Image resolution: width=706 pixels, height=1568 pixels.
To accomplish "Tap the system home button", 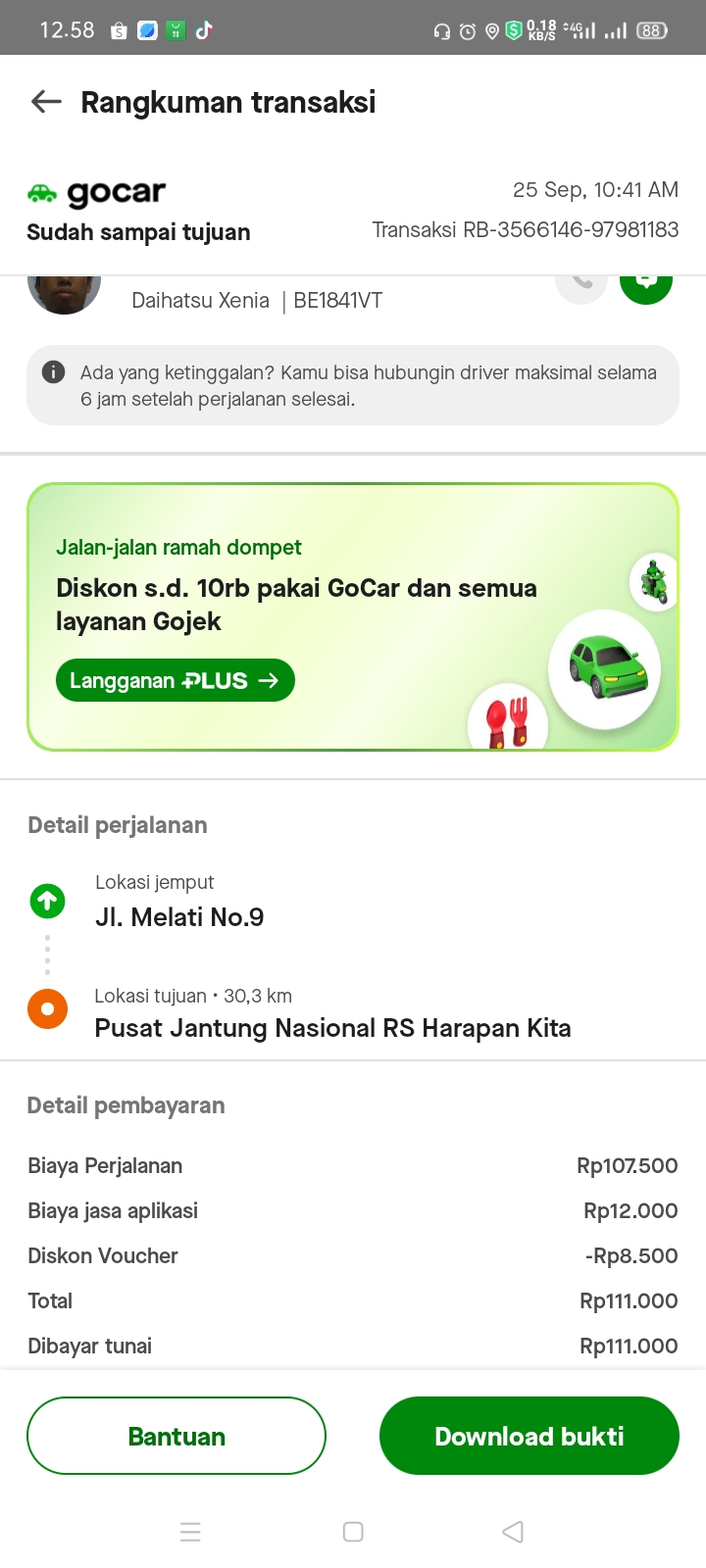I will point(353,1532).
